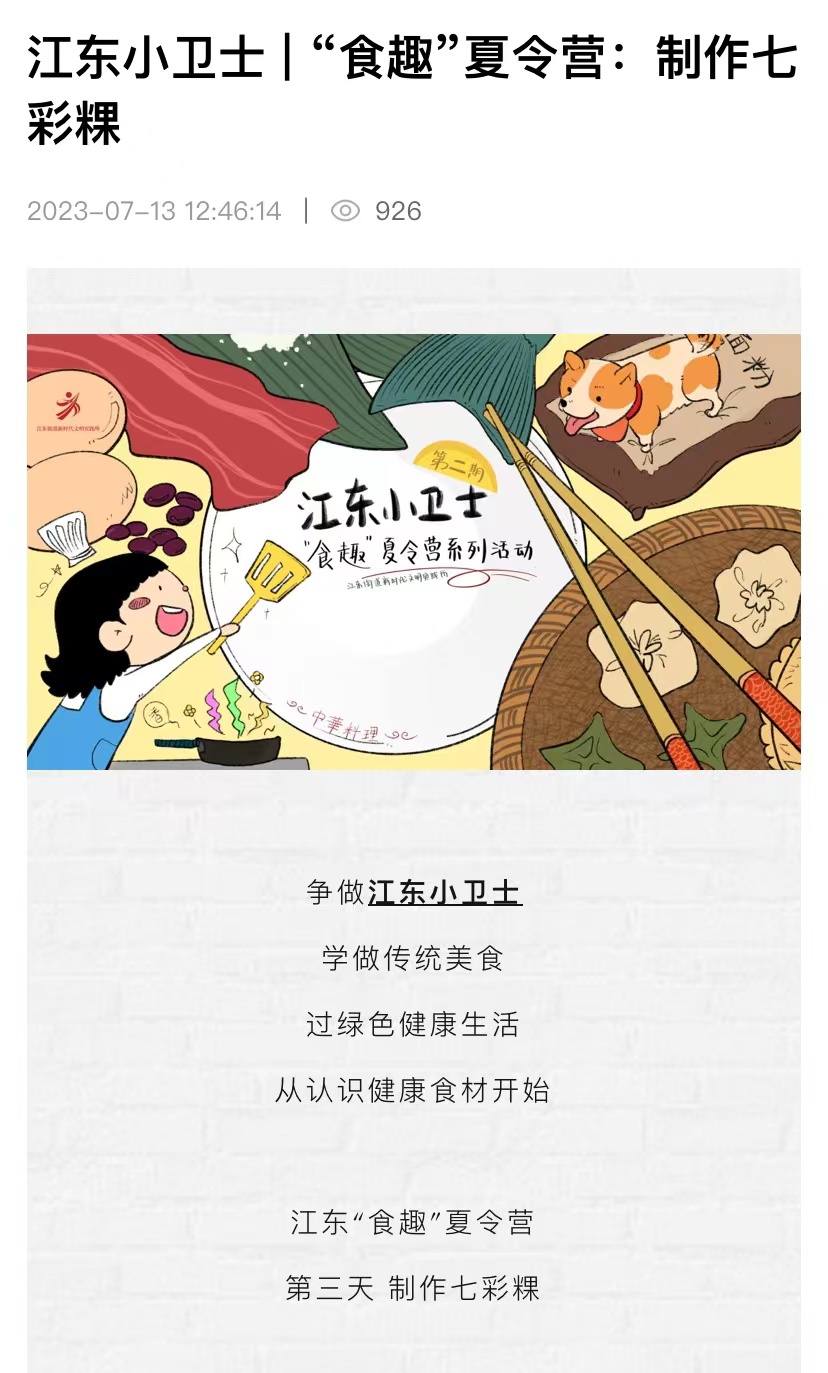This screenshot has width=828, height=1373.
Task: Open the 食趣夏令营 banner image
Action: coord(413,552)
